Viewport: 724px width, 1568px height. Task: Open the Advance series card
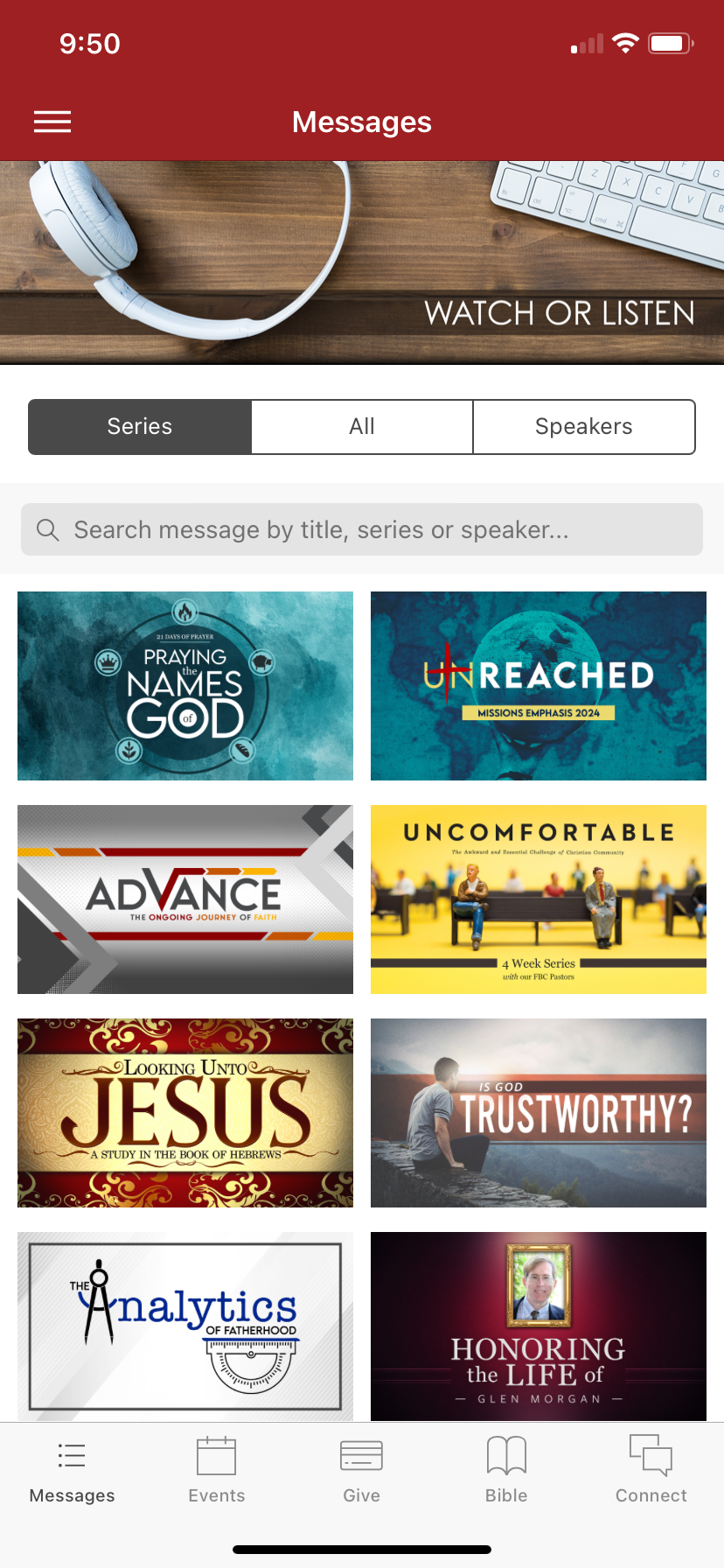pos(185,899)
